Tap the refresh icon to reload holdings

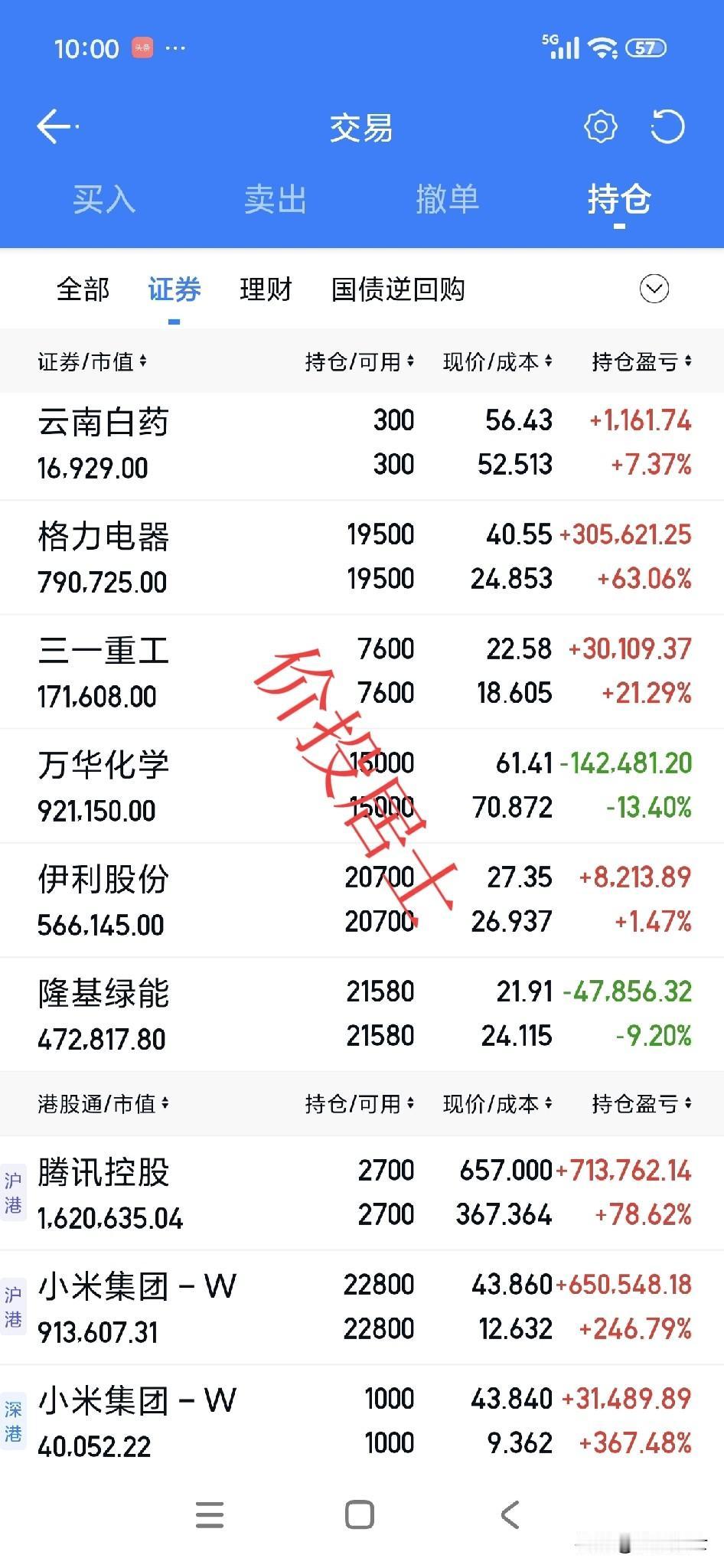[x=669, y=126]
